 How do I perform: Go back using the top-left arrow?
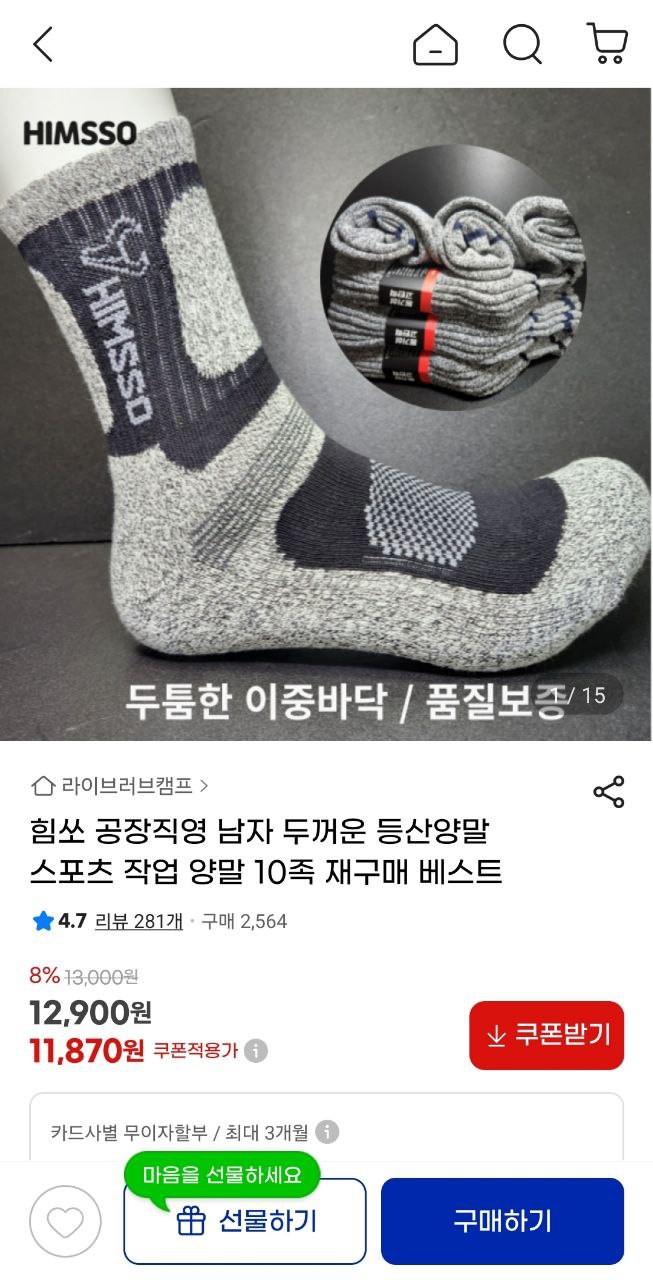pos(42,44)
